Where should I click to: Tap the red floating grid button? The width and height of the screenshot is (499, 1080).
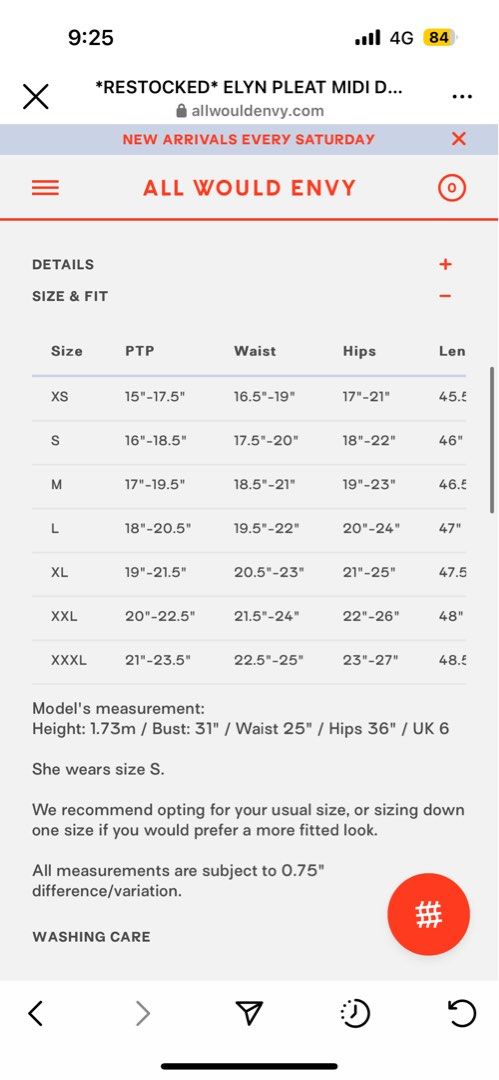pos(429,914)
